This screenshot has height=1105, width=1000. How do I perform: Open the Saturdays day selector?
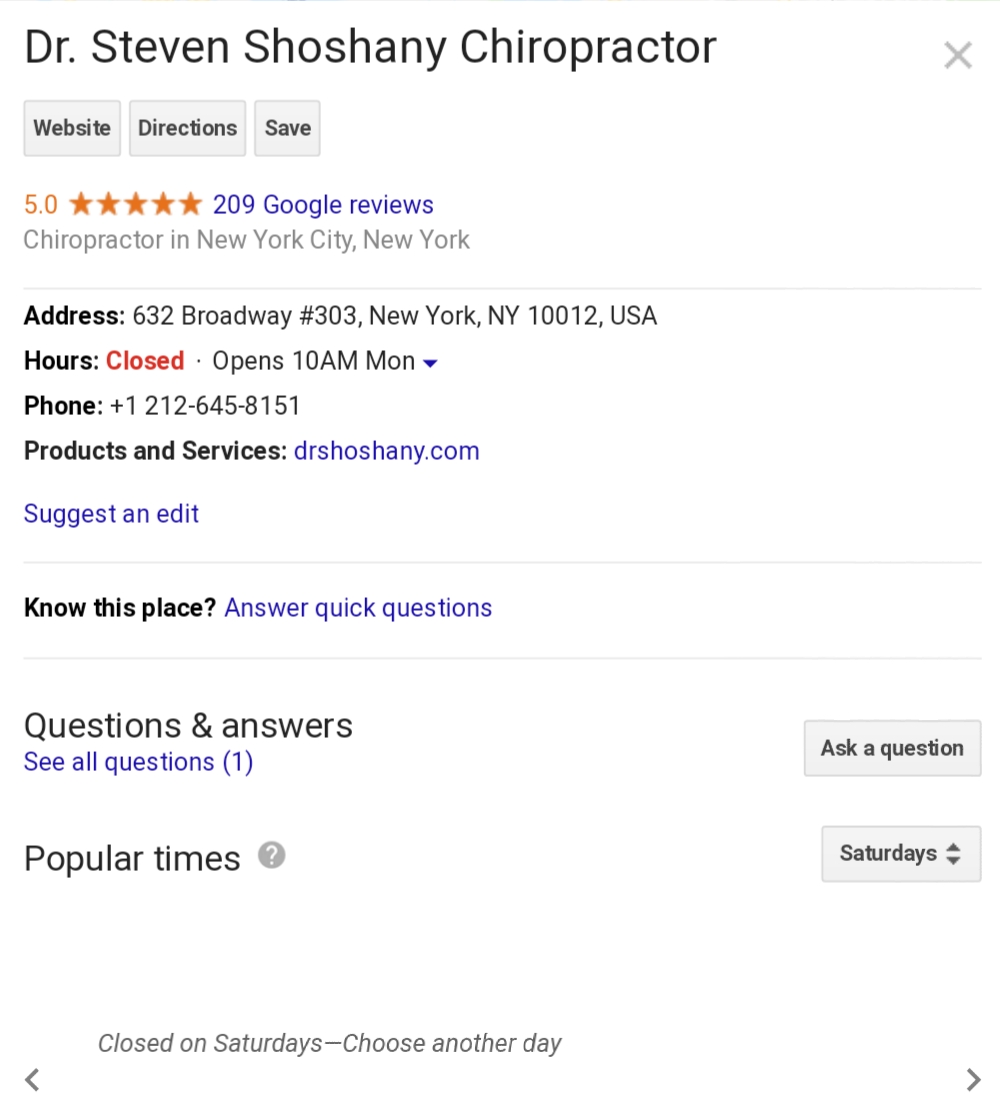click(900, 854)
